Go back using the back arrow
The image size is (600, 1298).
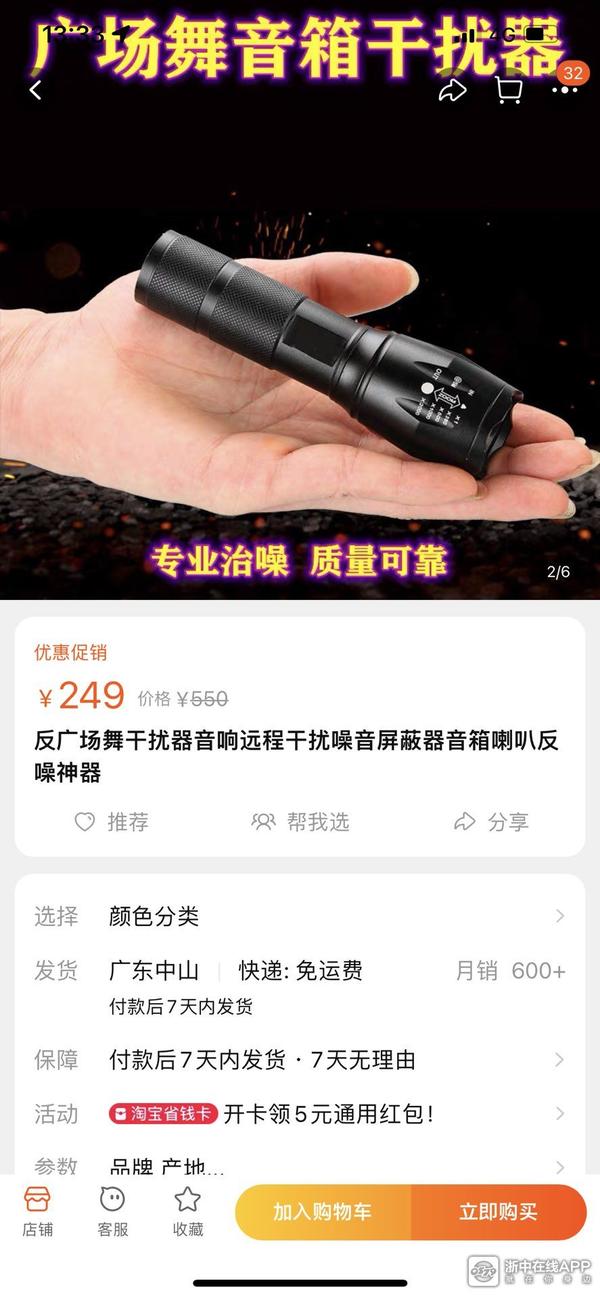coord(36,91)
